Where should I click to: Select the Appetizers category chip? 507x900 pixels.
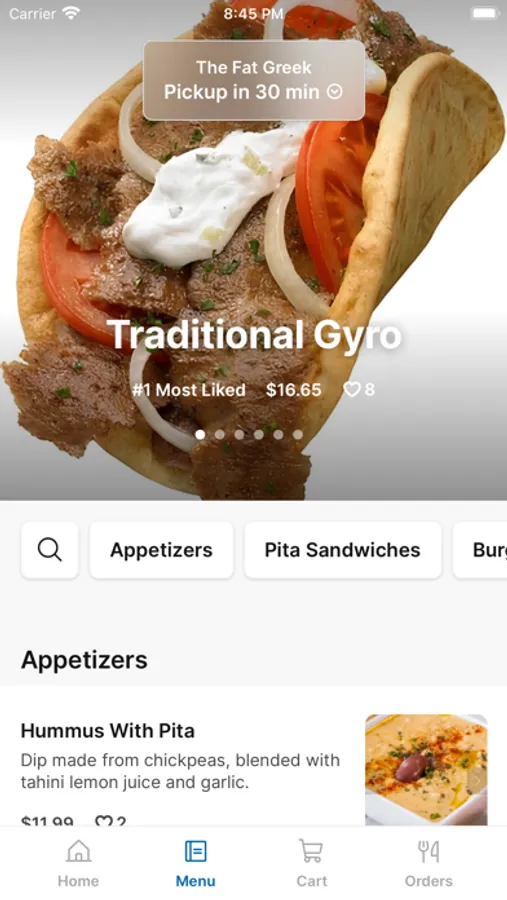point(161,550)
